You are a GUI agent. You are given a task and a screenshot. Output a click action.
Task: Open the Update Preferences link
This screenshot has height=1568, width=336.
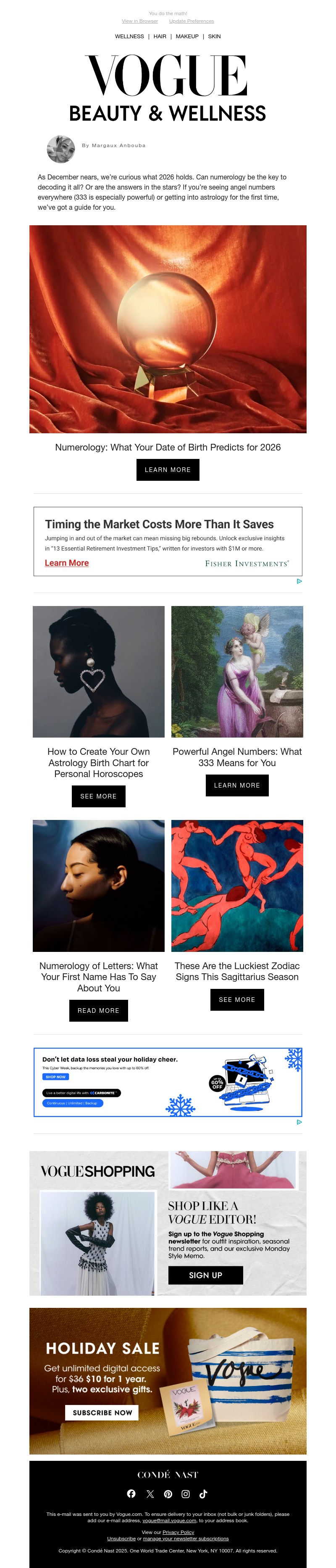[191, 21]
